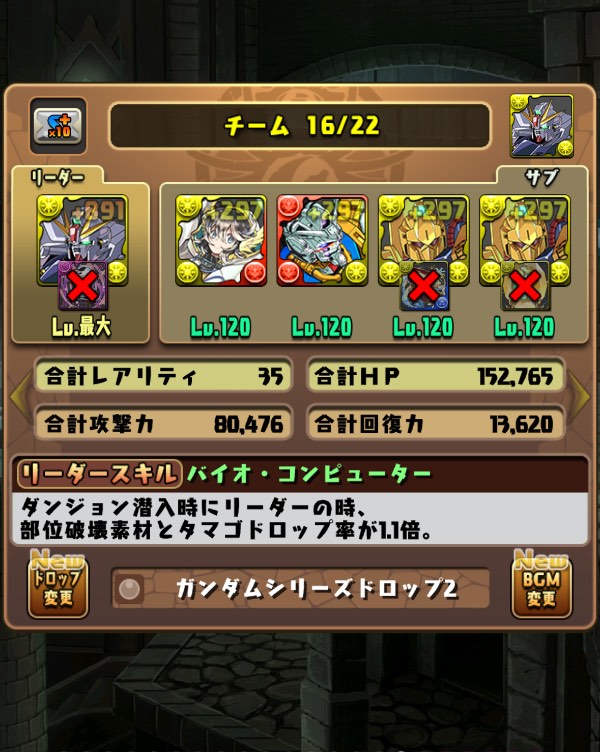Select the anime girl sub monster
The height and width of the screenshot is (752, 600).
click(221, 240)
